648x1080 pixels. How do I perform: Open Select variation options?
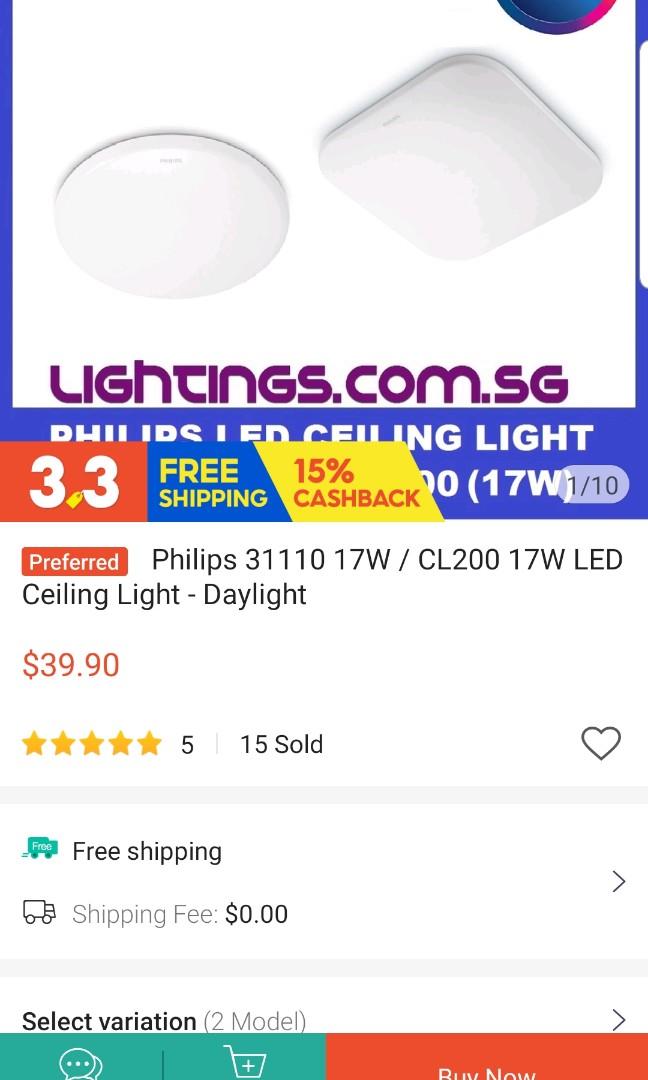[x=324, y=1019]
